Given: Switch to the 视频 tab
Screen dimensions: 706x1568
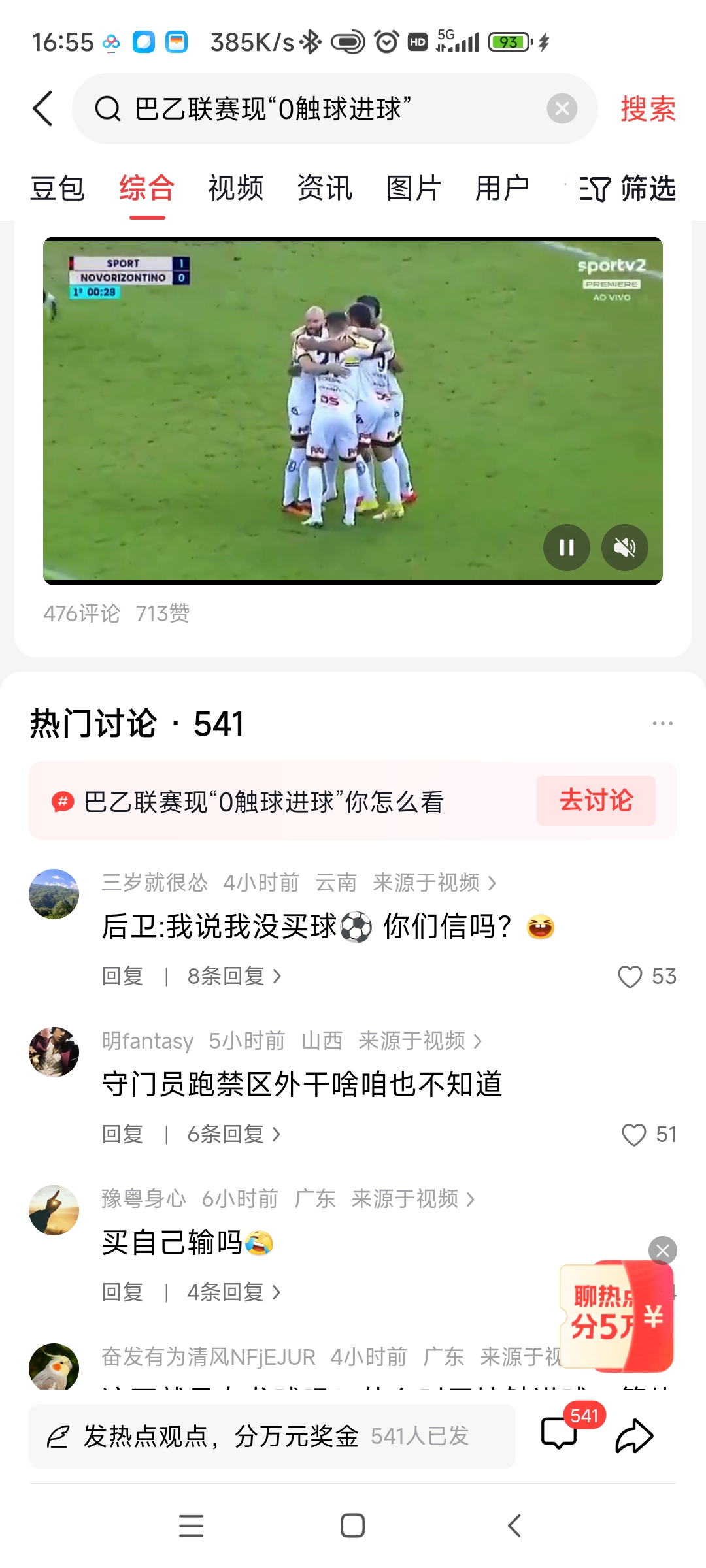Looking at the screenshot, I should [x=235, y=189].
